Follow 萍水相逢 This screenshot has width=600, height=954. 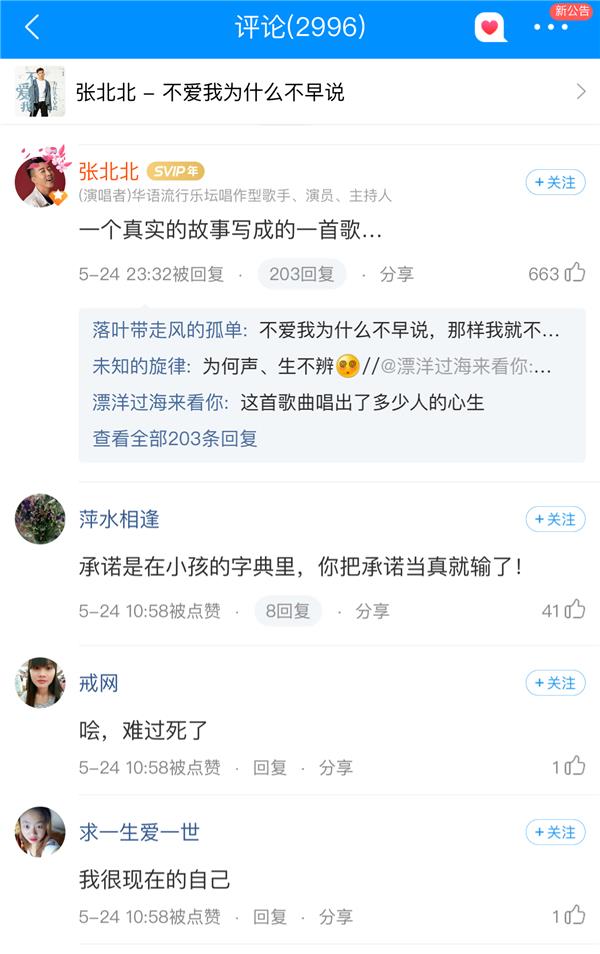click(x=555, y=519)
